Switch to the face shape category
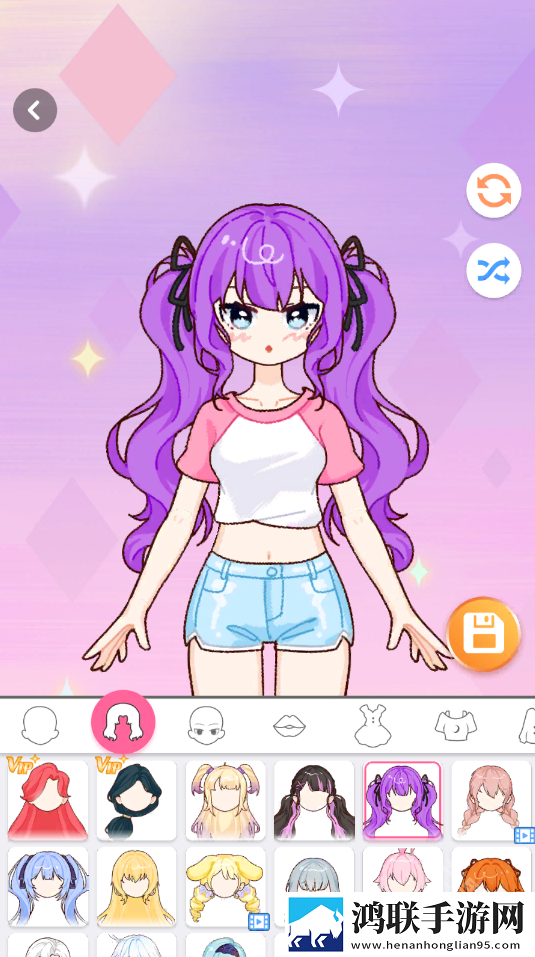535x957 pixels. pyautogui.click(x=40, y=725)
